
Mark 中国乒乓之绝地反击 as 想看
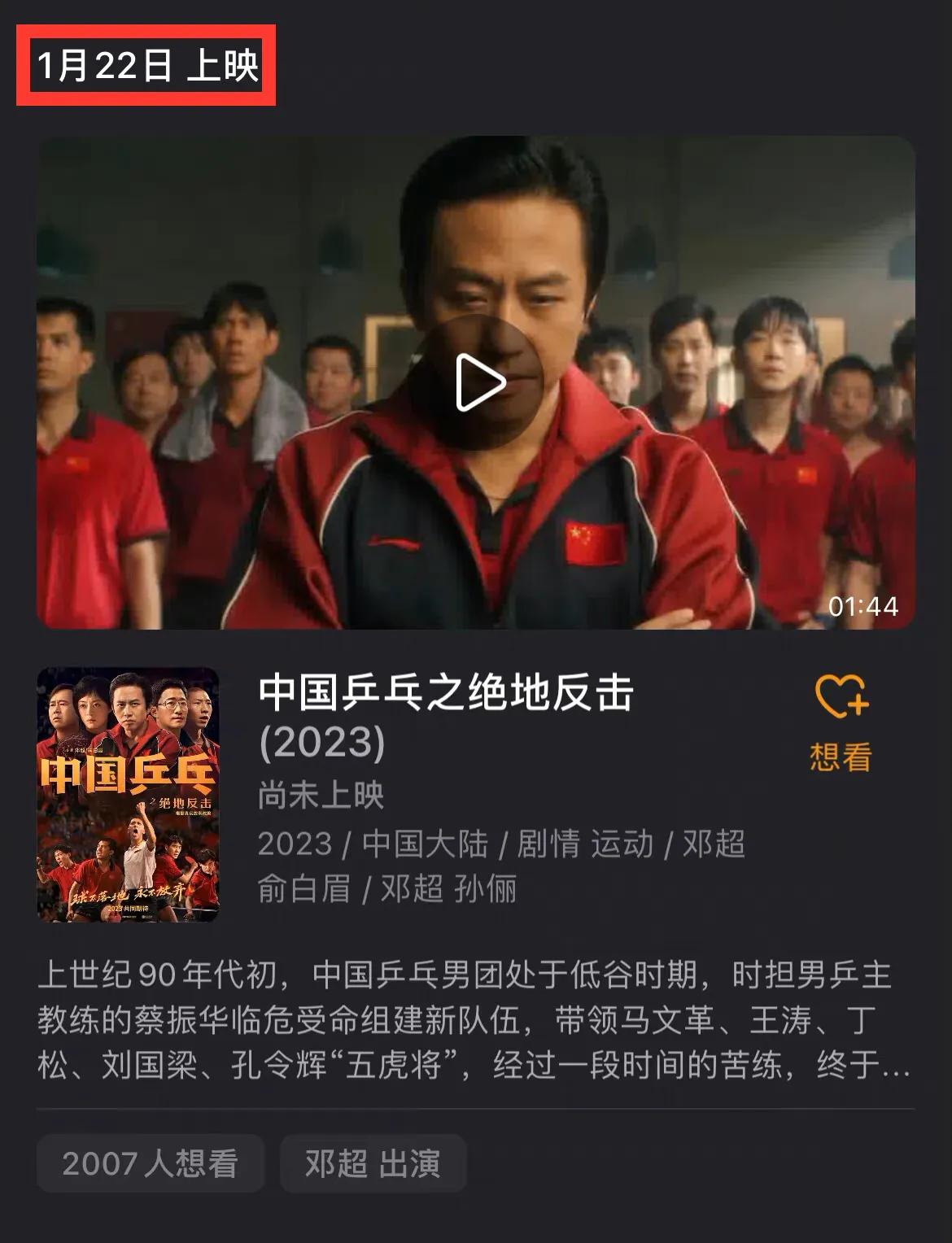tap(841, 721)
